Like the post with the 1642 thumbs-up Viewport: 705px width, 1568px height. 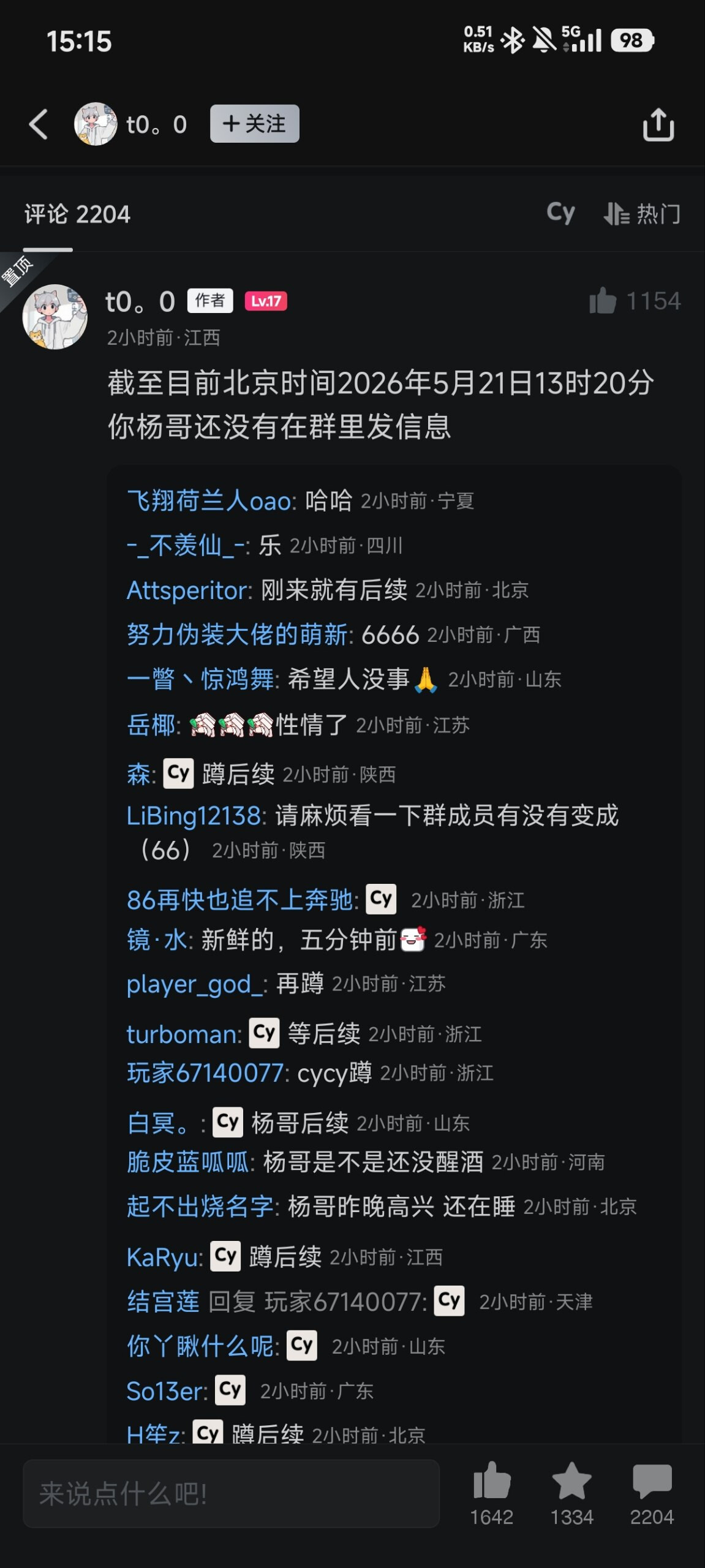tap(492, 1493)
